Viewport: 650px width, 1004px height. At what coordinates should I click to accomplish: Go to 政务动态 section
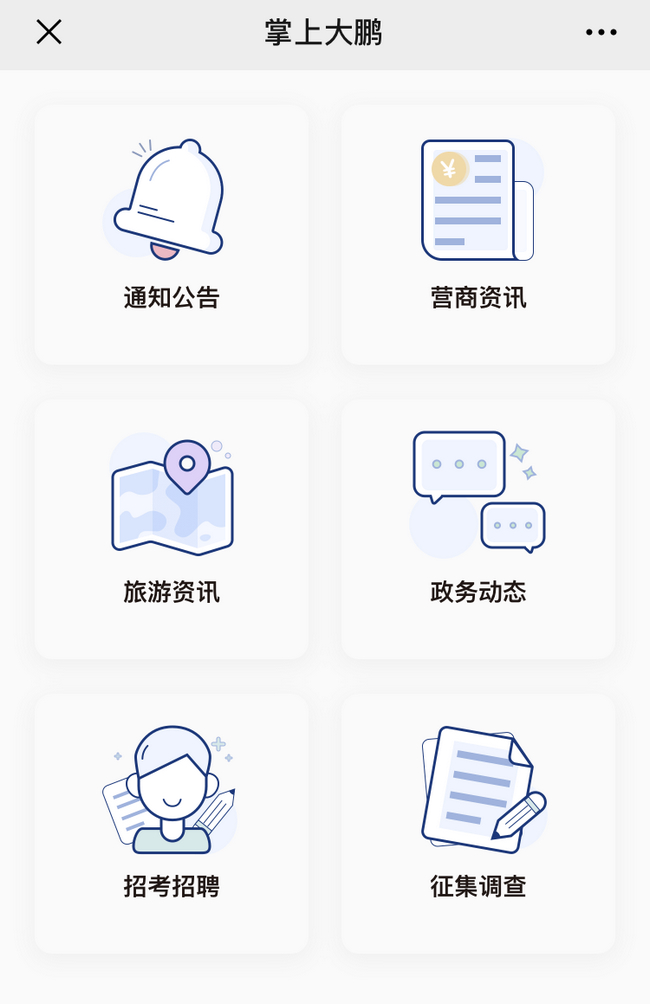click(478, 529)
